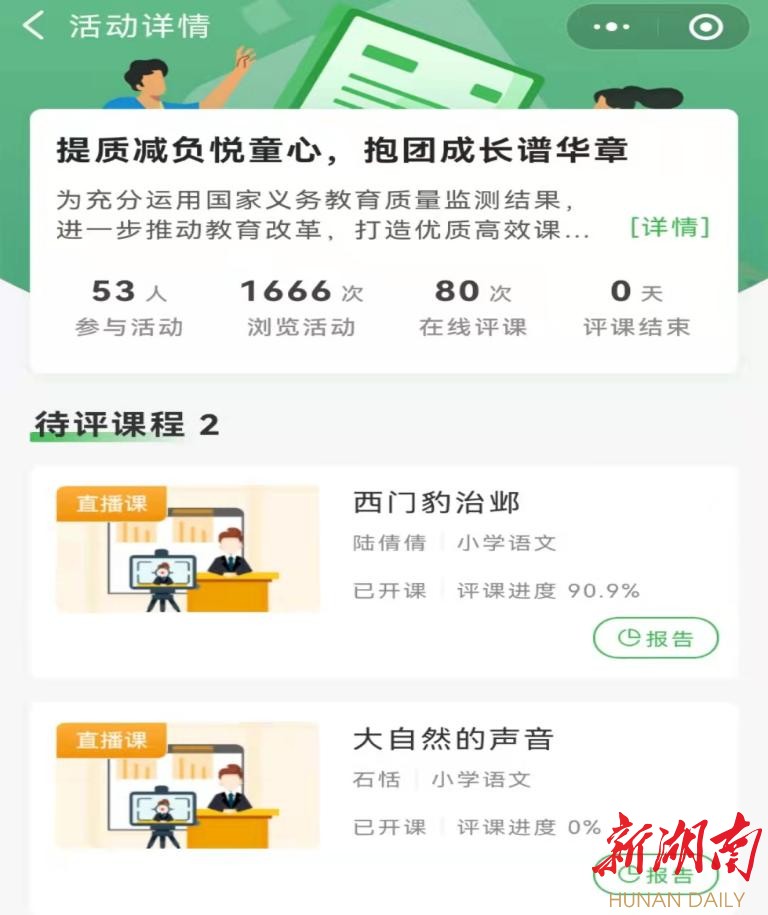View the 报告 for 西门豹治邺
This screenshot has width=768, height=915.
click(x=656, y=638)
